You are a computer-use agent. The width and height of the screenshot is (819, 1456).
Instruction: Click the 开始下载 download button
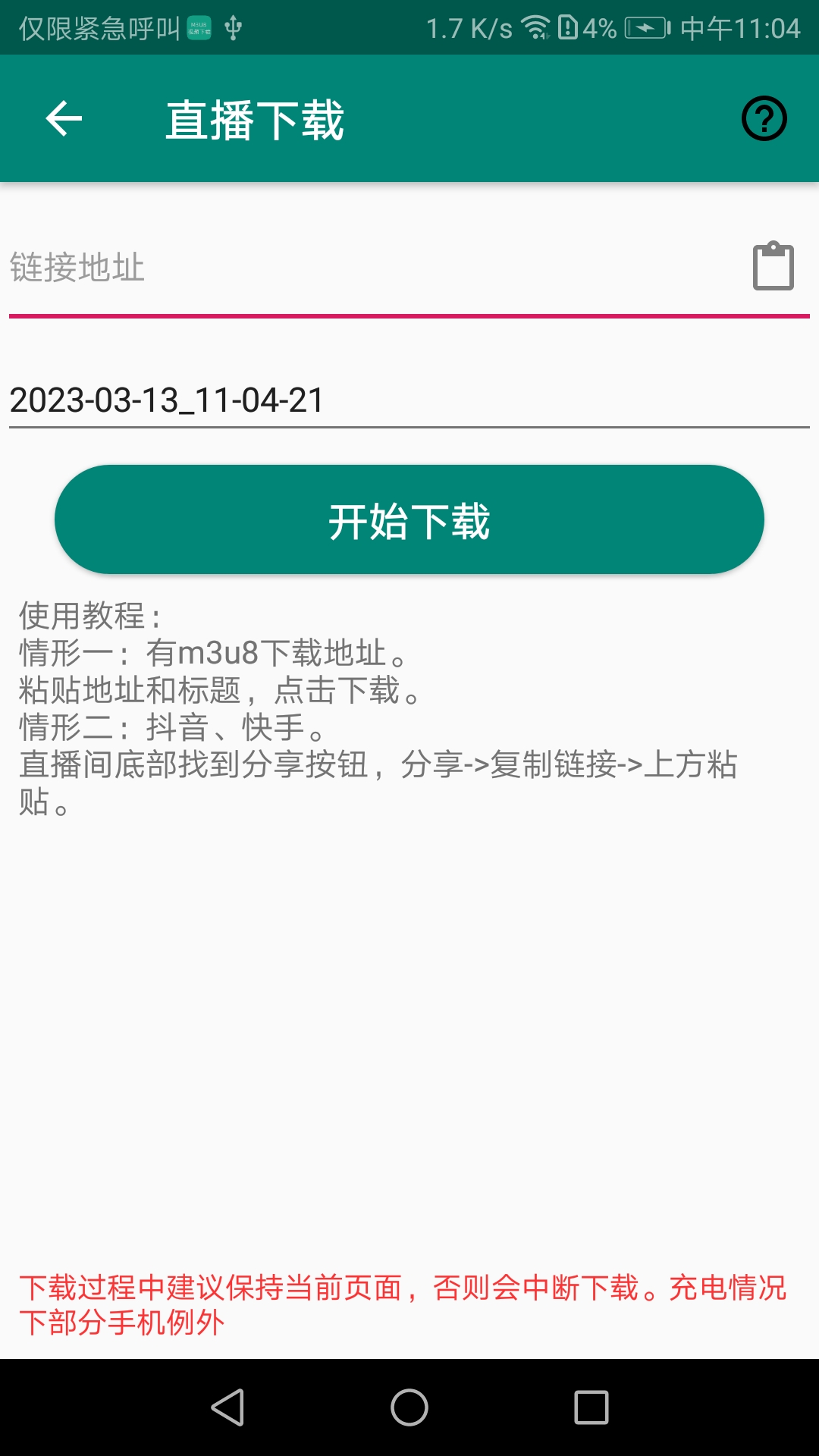409,519
